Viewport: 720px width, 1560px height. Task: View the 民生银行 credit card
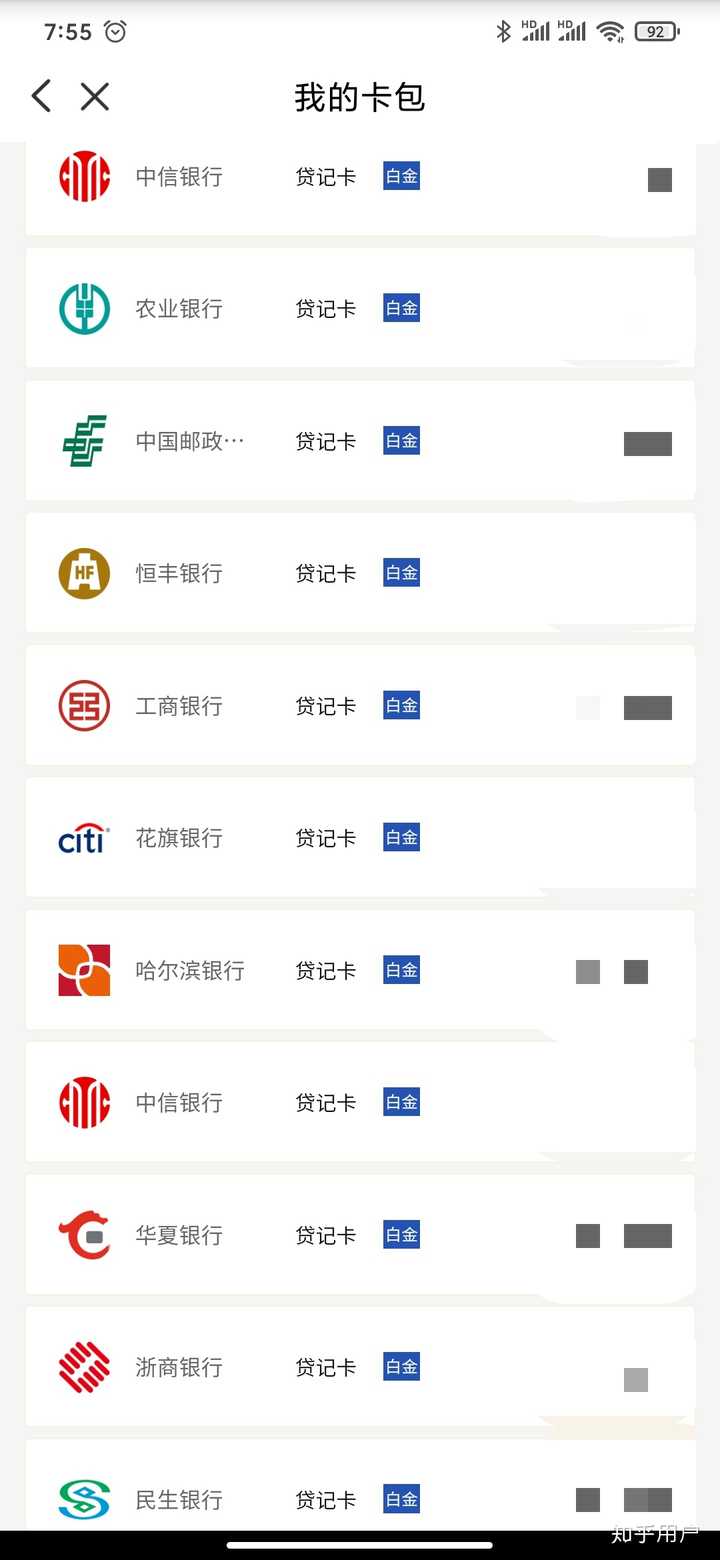360,1498
